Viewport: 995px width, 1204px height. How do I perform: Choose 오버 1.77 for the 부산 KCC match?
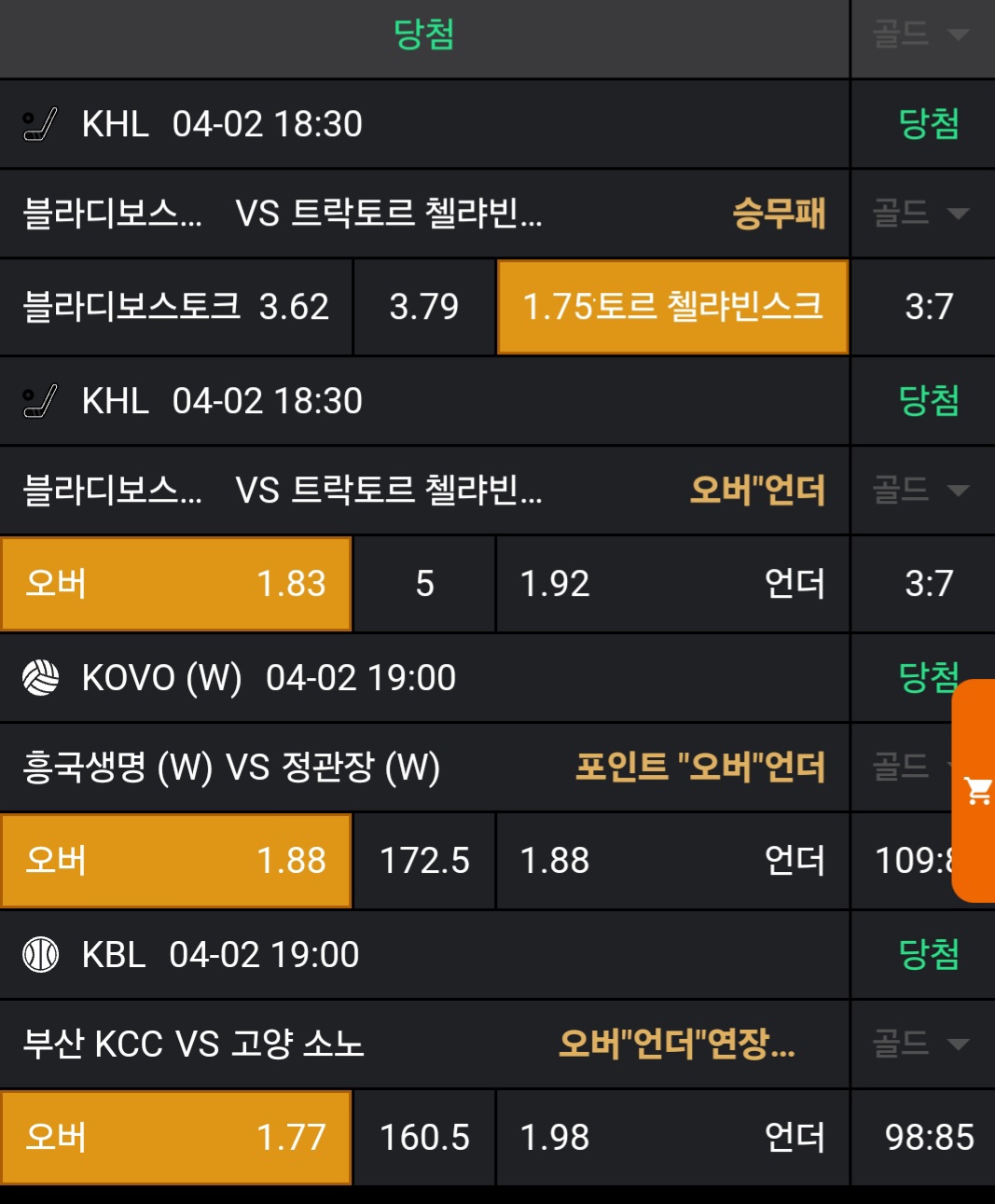point(176,1137)
